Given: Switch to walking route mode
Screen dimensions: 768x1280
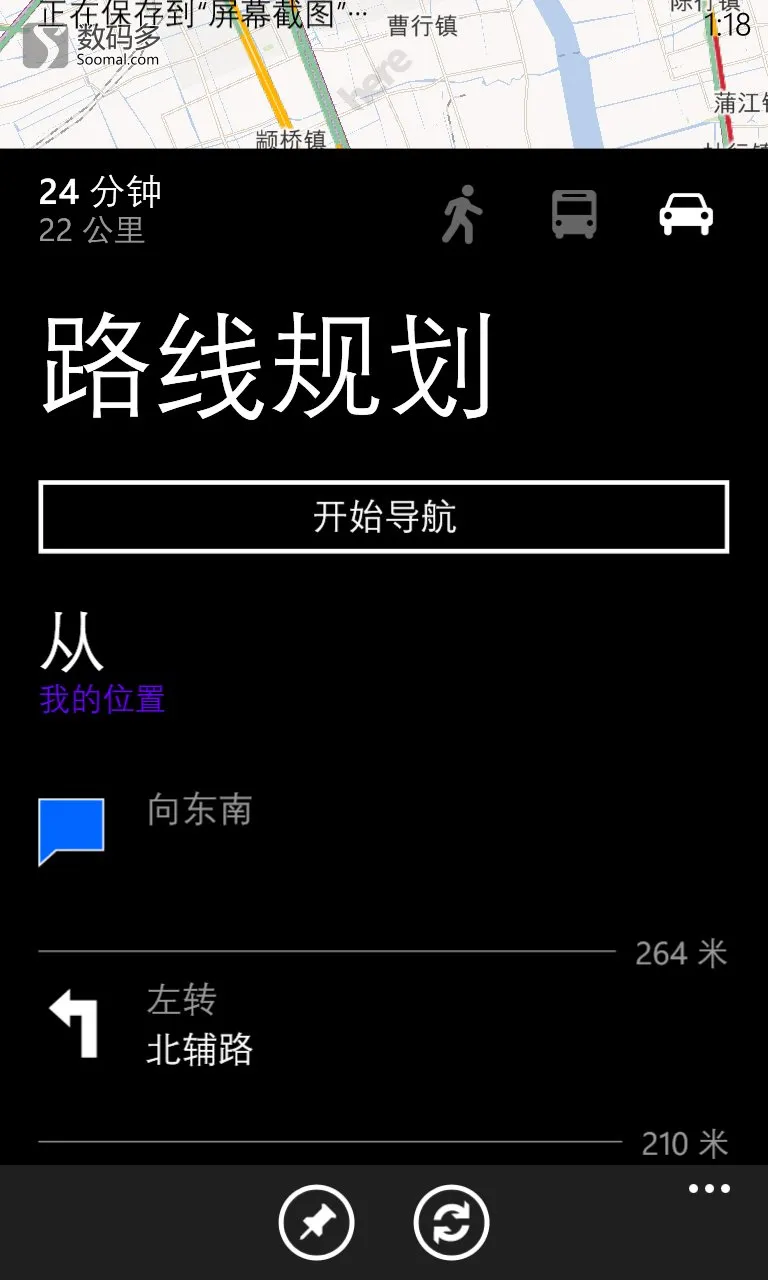Looking at the screenshot, I should coord(462,214).
